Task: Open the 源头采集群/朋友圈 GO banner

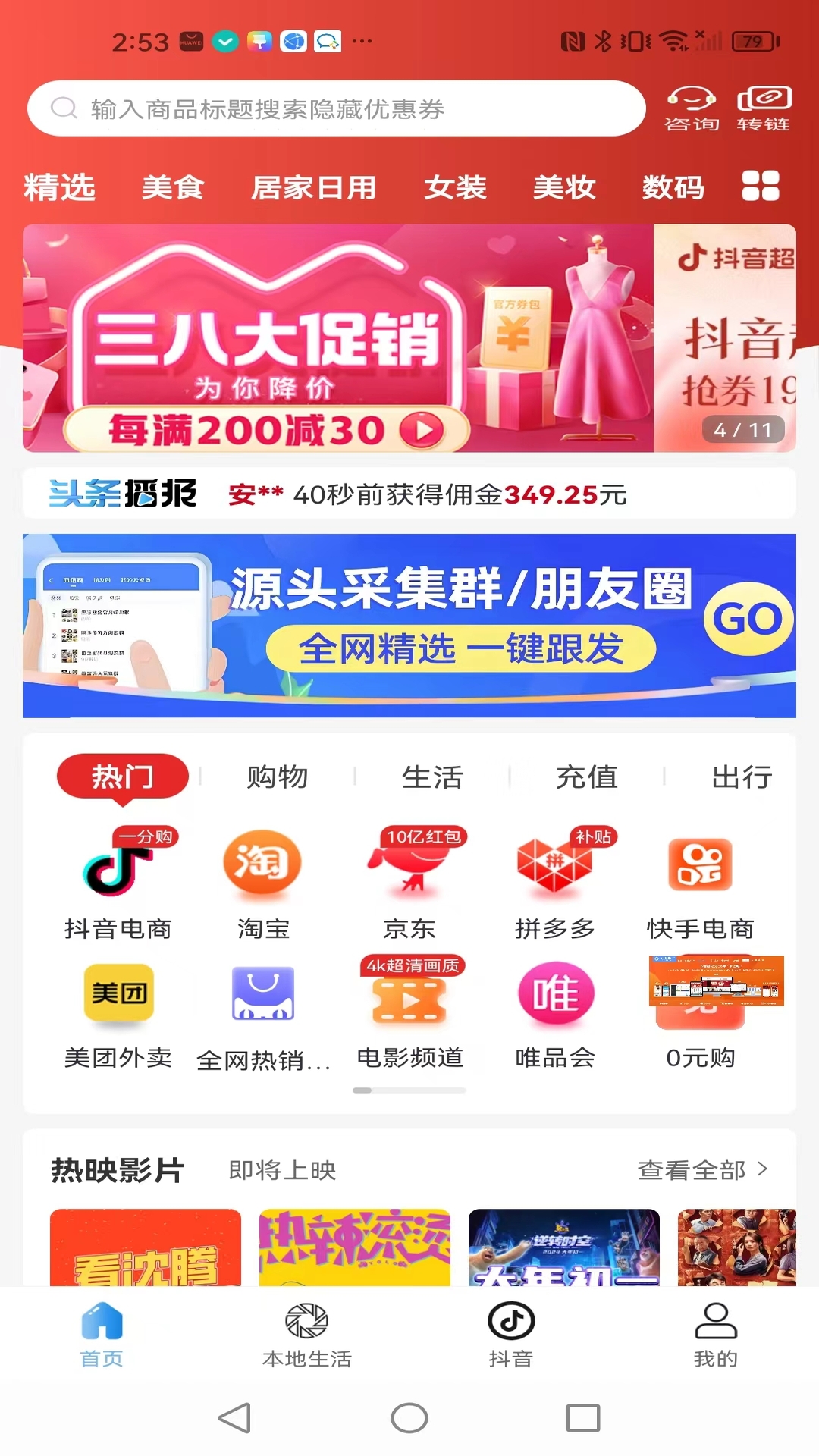Action: [409, 626]
